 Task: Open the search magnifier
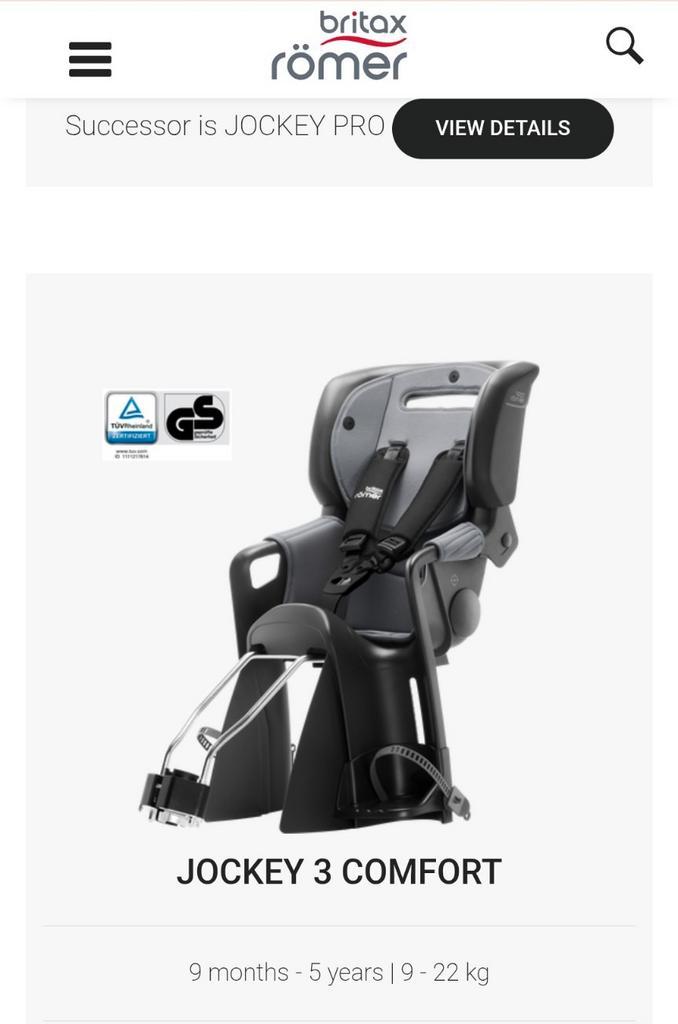(x=624, y=46)
